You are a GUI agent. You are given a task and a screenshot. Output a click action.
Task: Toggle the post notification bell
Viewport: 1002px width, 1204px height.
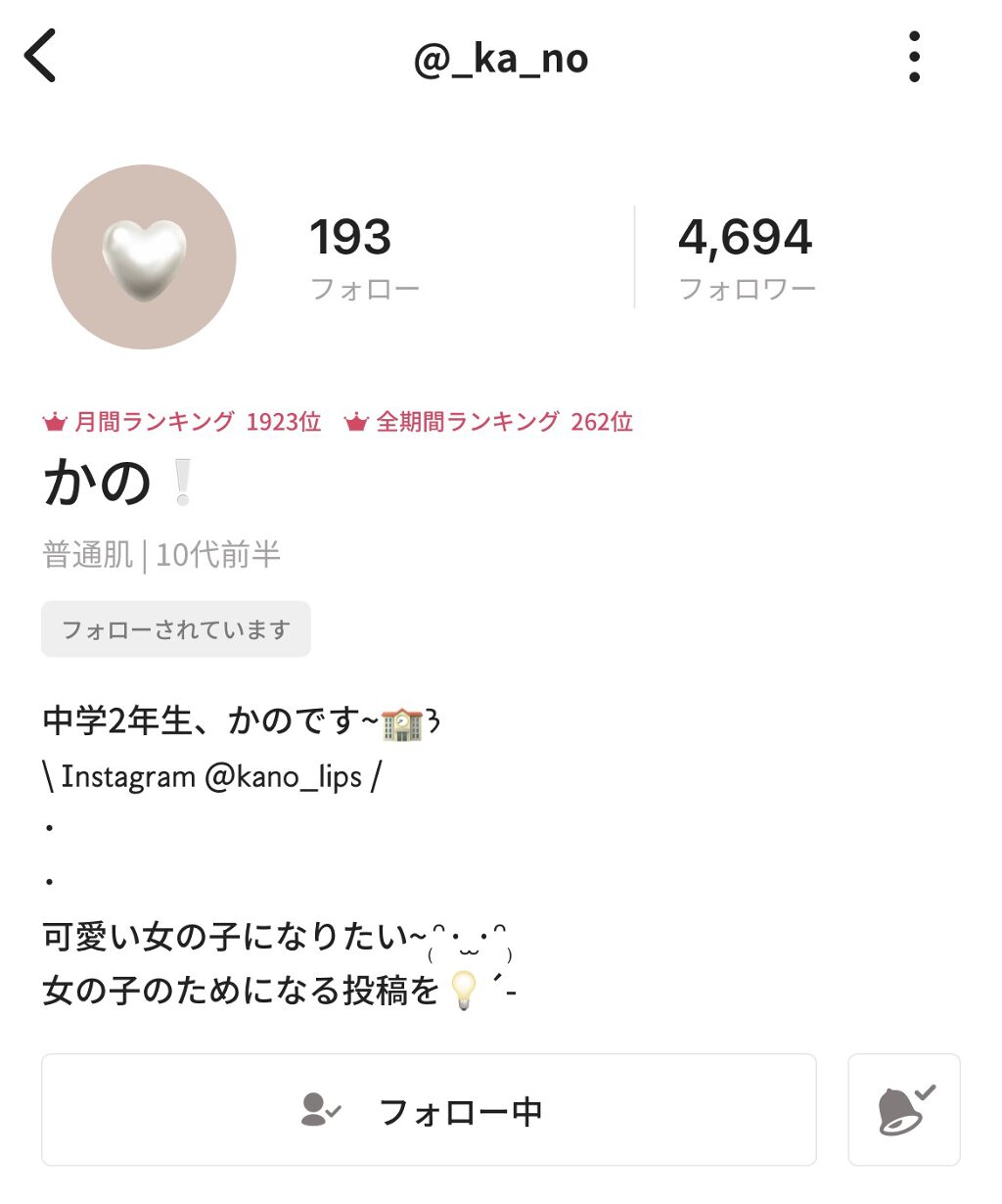(904, 1110)
